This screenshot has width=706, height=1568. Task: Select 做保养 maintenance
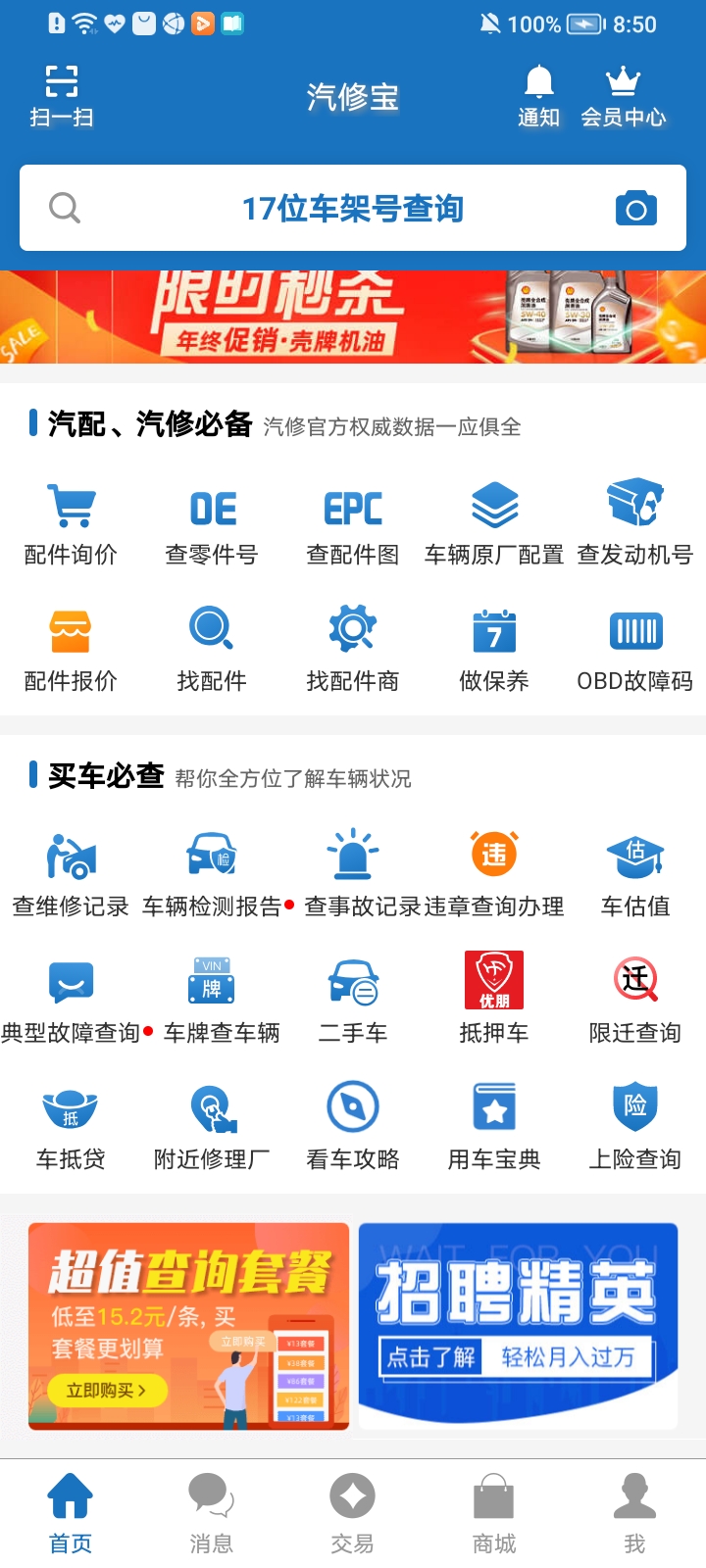[x=494, y=651]
